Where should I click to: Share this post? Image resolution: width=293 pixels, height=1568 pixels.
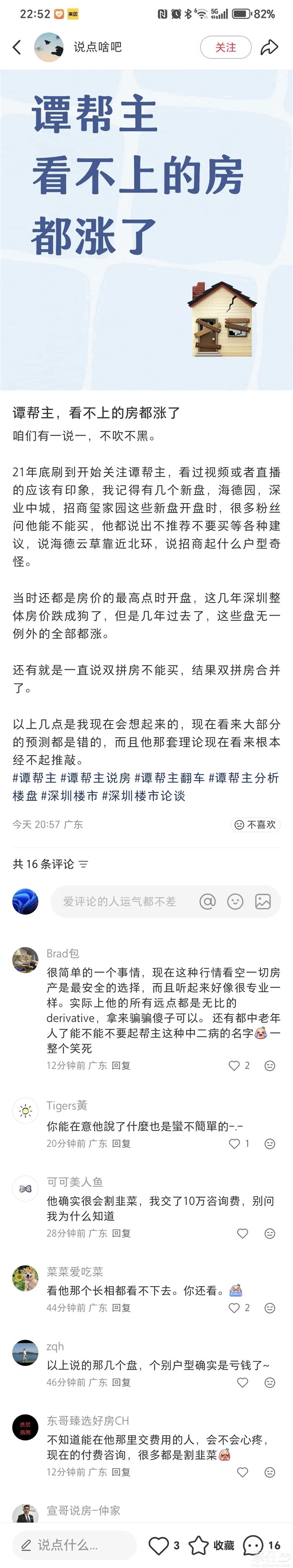(269, 47)
